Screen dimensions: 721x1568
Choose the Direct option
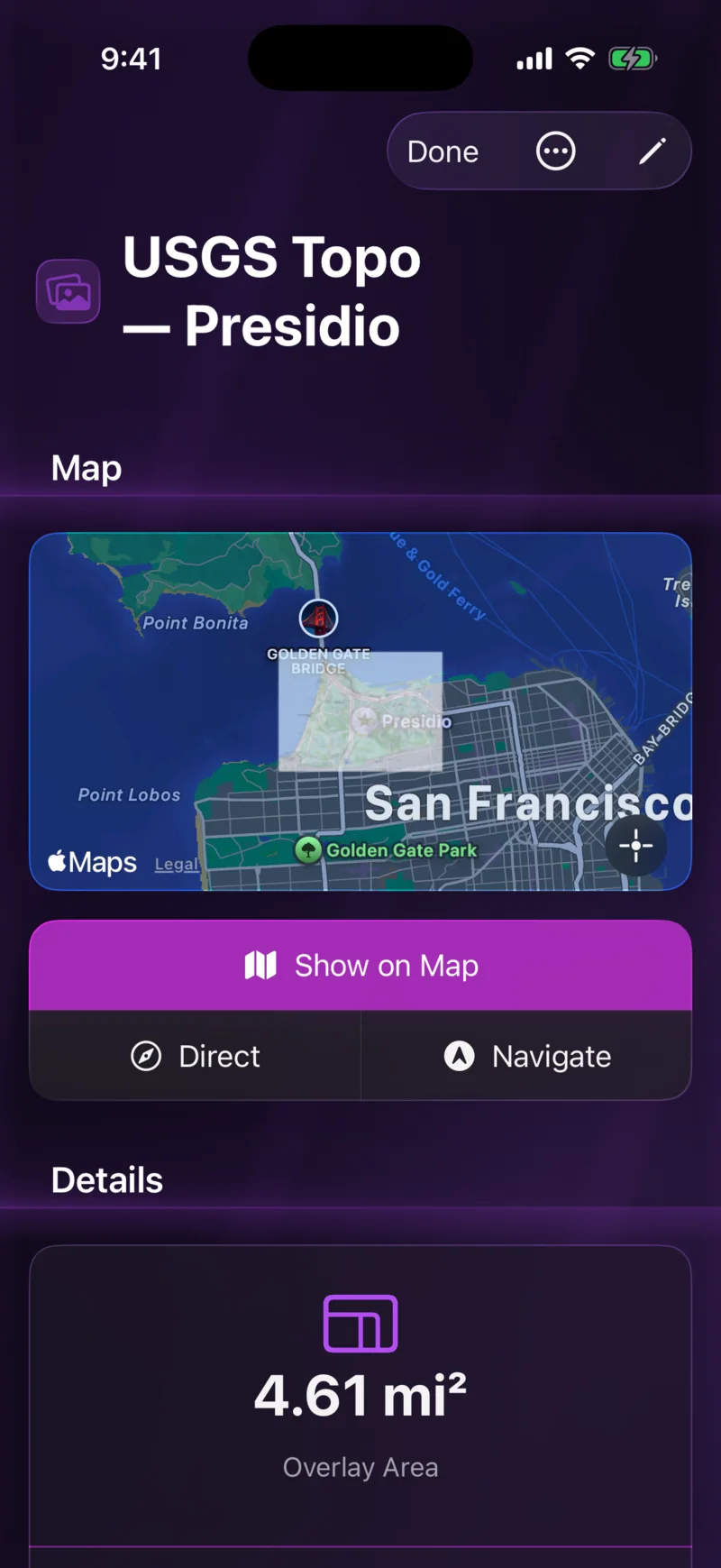click(x=195, y=1056)
